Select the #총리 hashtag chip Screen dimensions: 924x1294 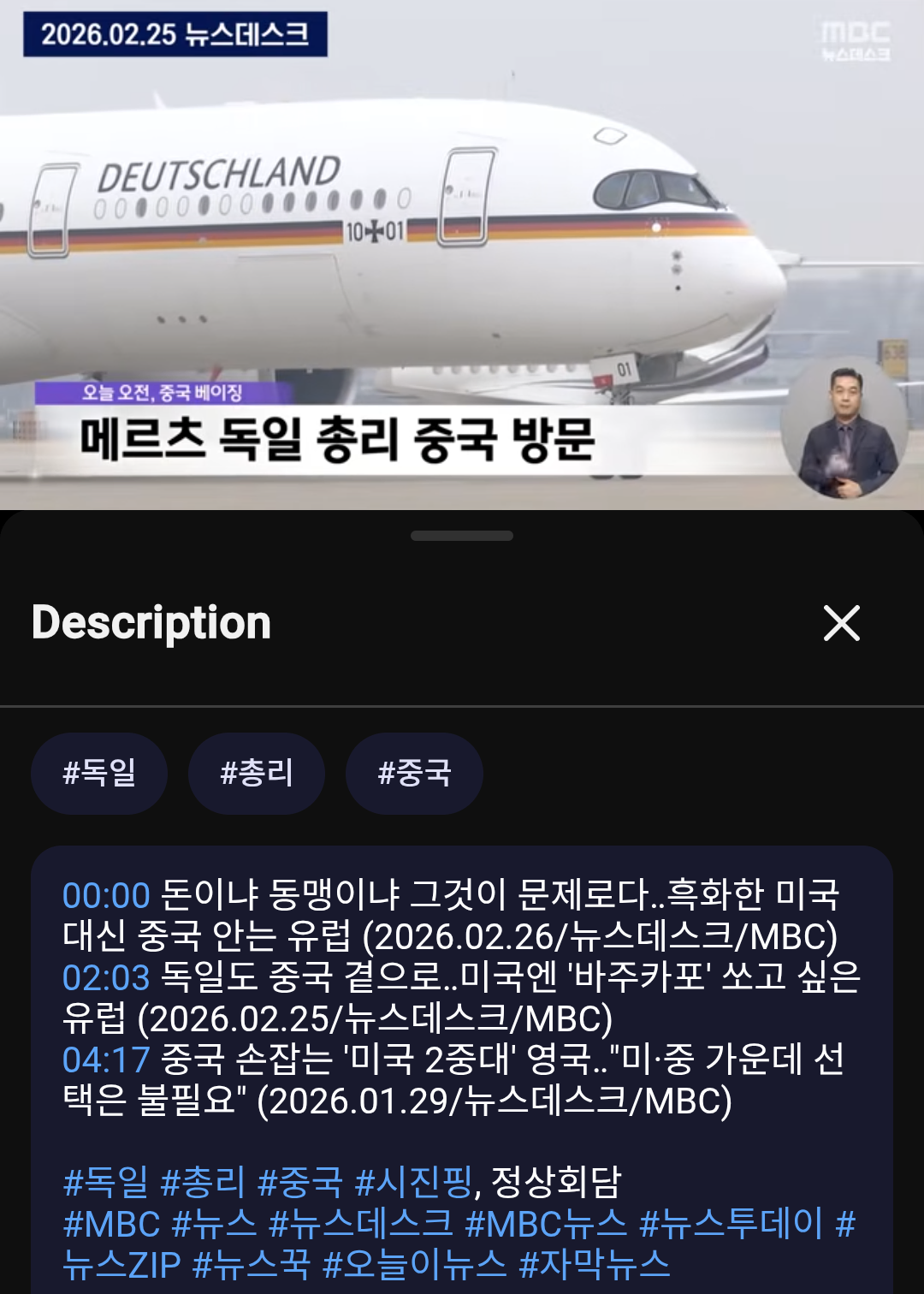click(x=256, y=773)
